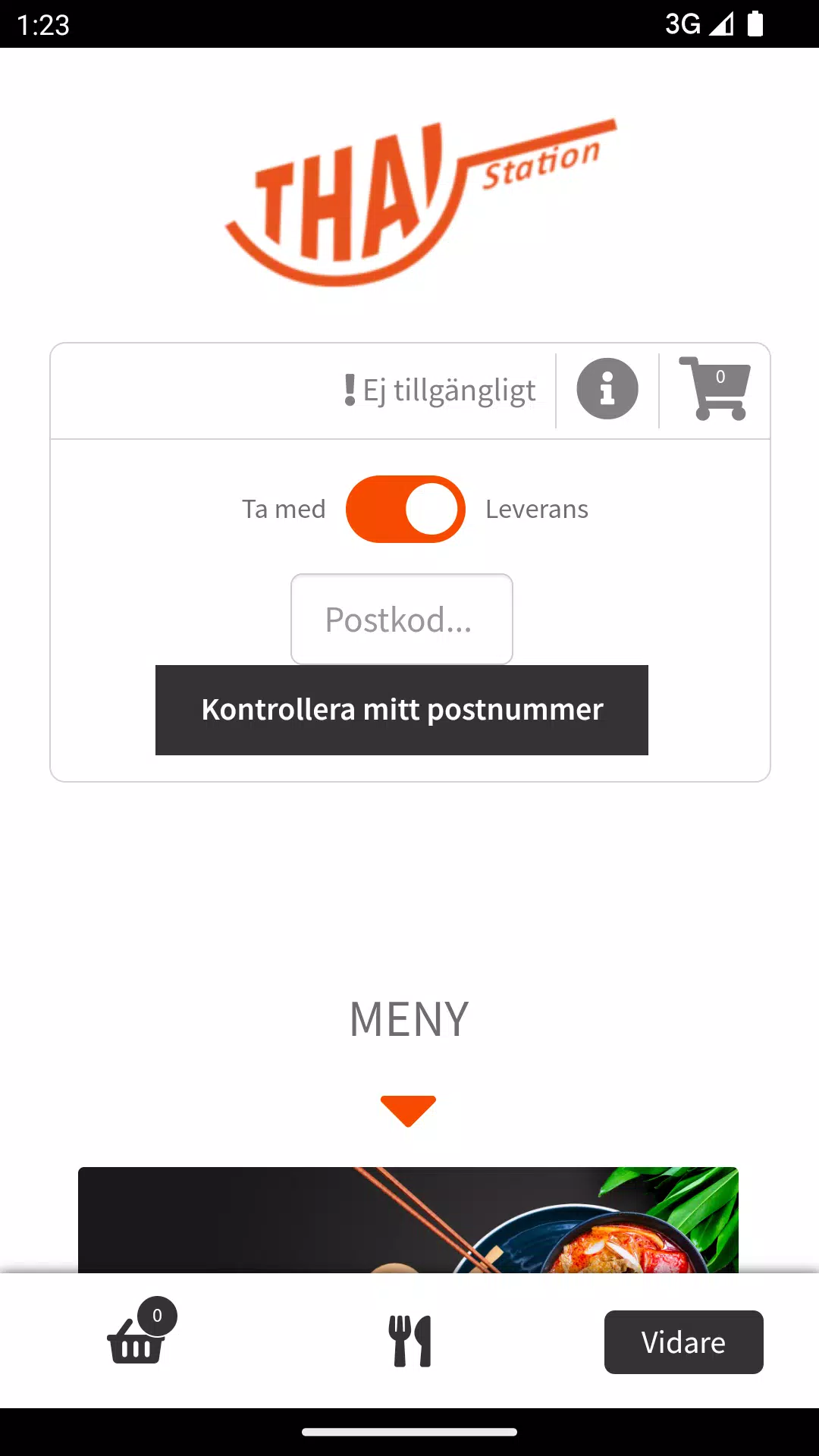Continue with the Vidare button

pyautogui.click(x=683, y=1342)
